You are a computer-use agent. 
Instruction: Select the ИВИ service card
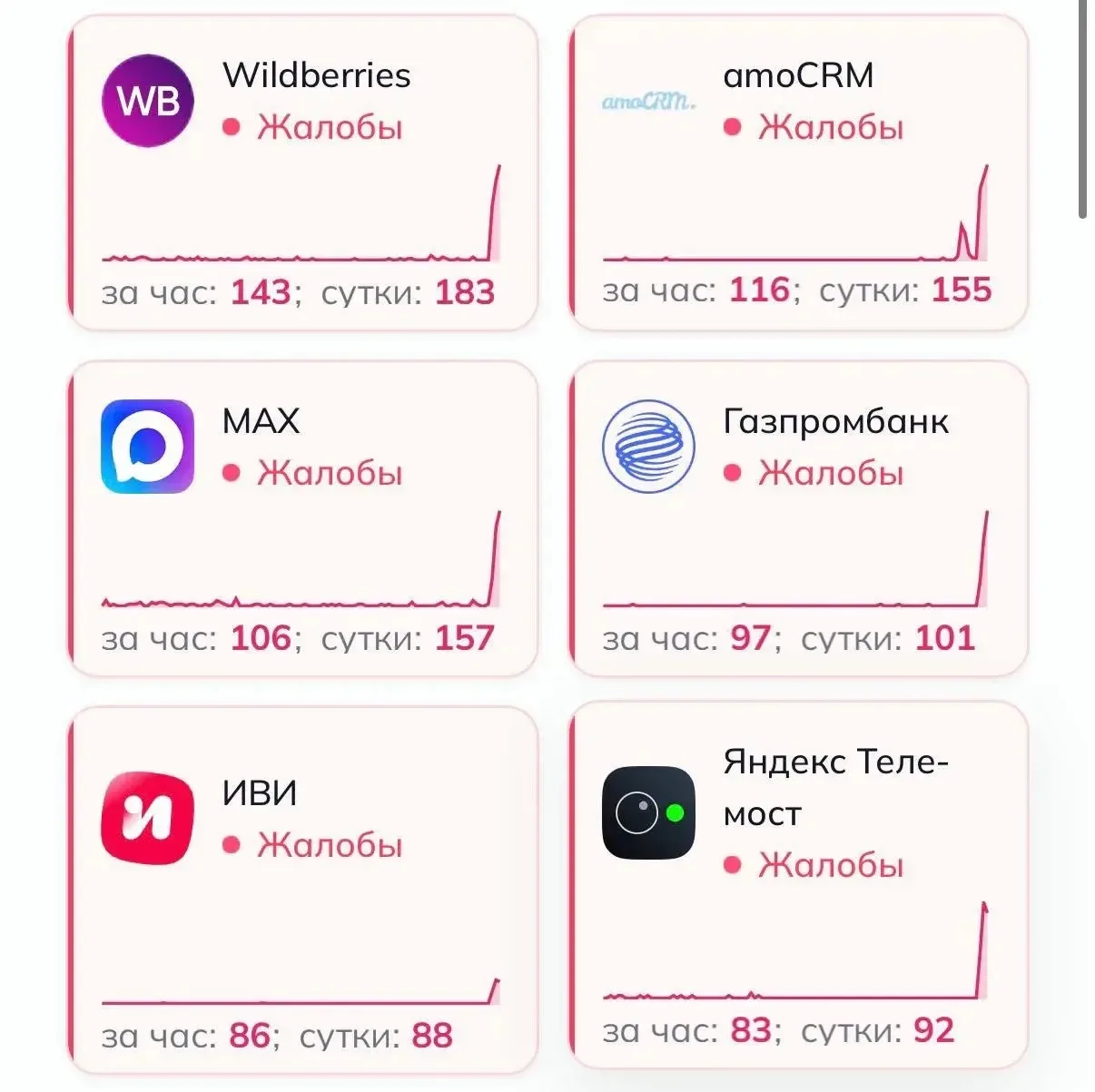click(x=303, y=890)
